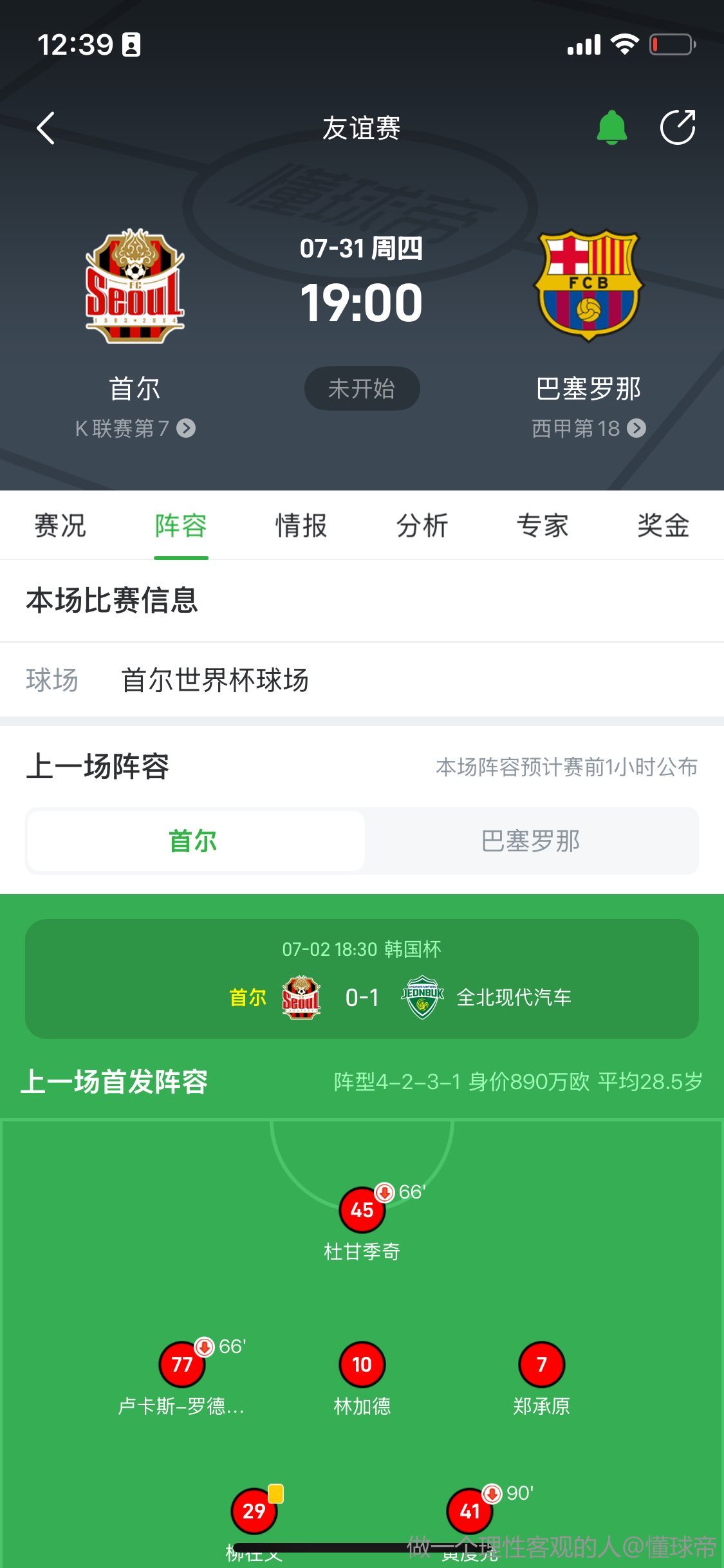Switch to the 情报 tab
This screenshot has height=1568, width=724.
coord(301,525)
